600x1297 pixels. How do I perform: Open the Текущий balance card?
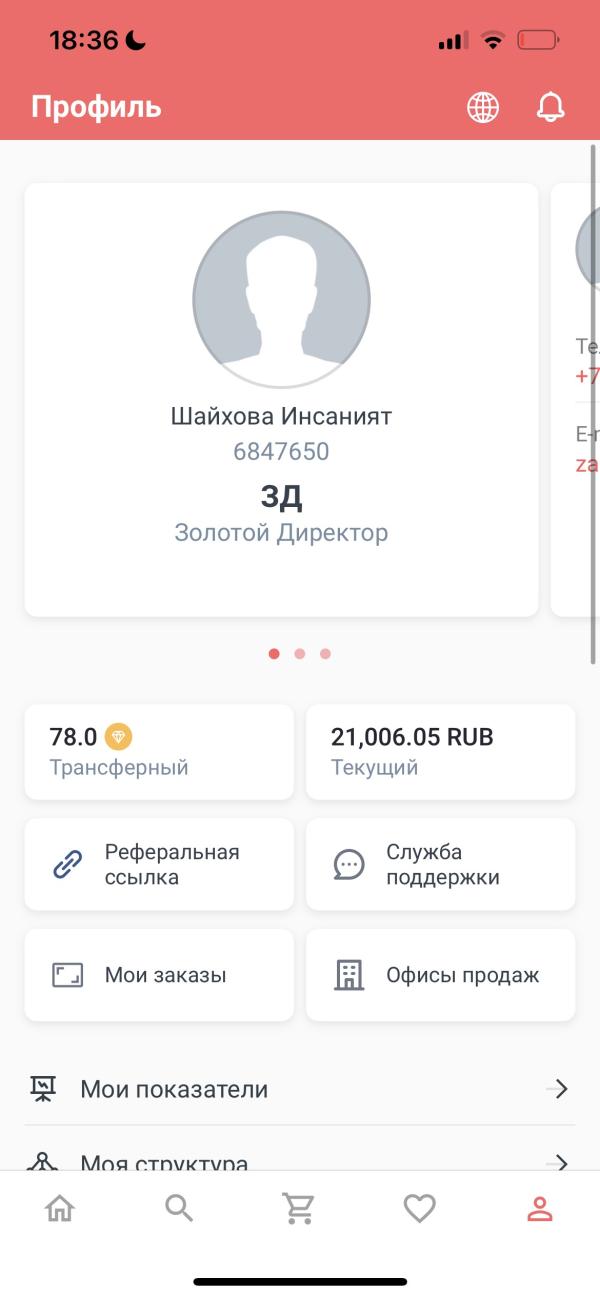coord(440,752)
